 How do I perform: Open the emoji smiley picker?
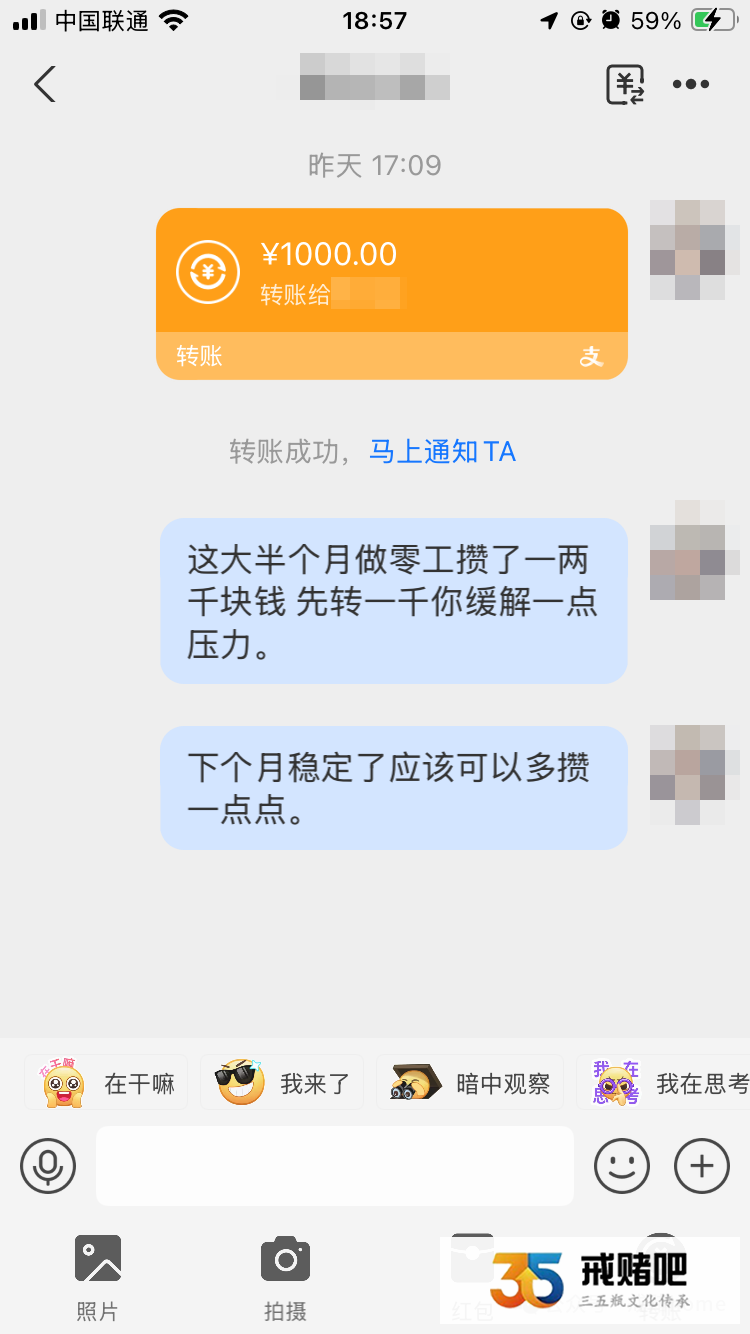[x=621, y=1166]
